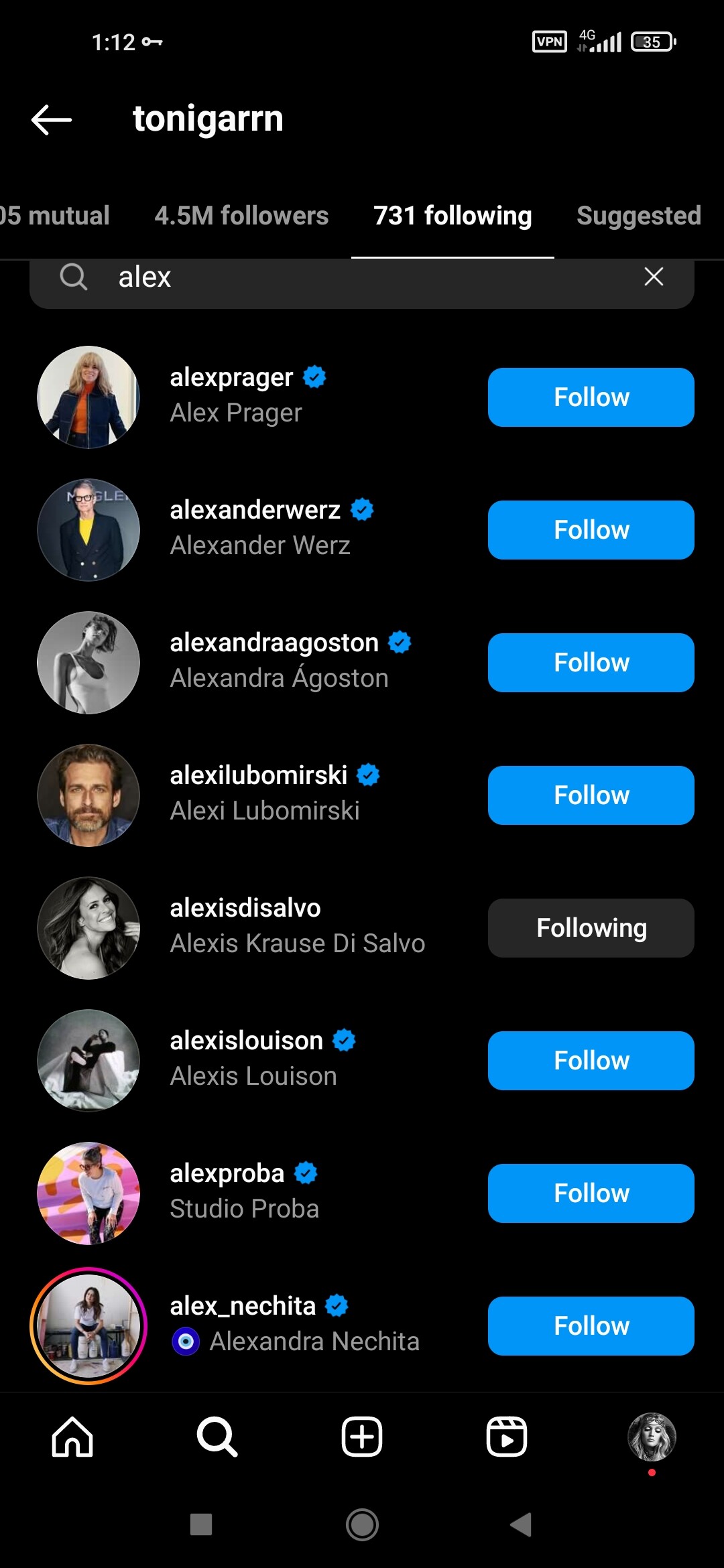Viewport: 724px width, 1568px height.
Task: View alex_nechita's story from the profile picture
Action: pos(88,1326)
